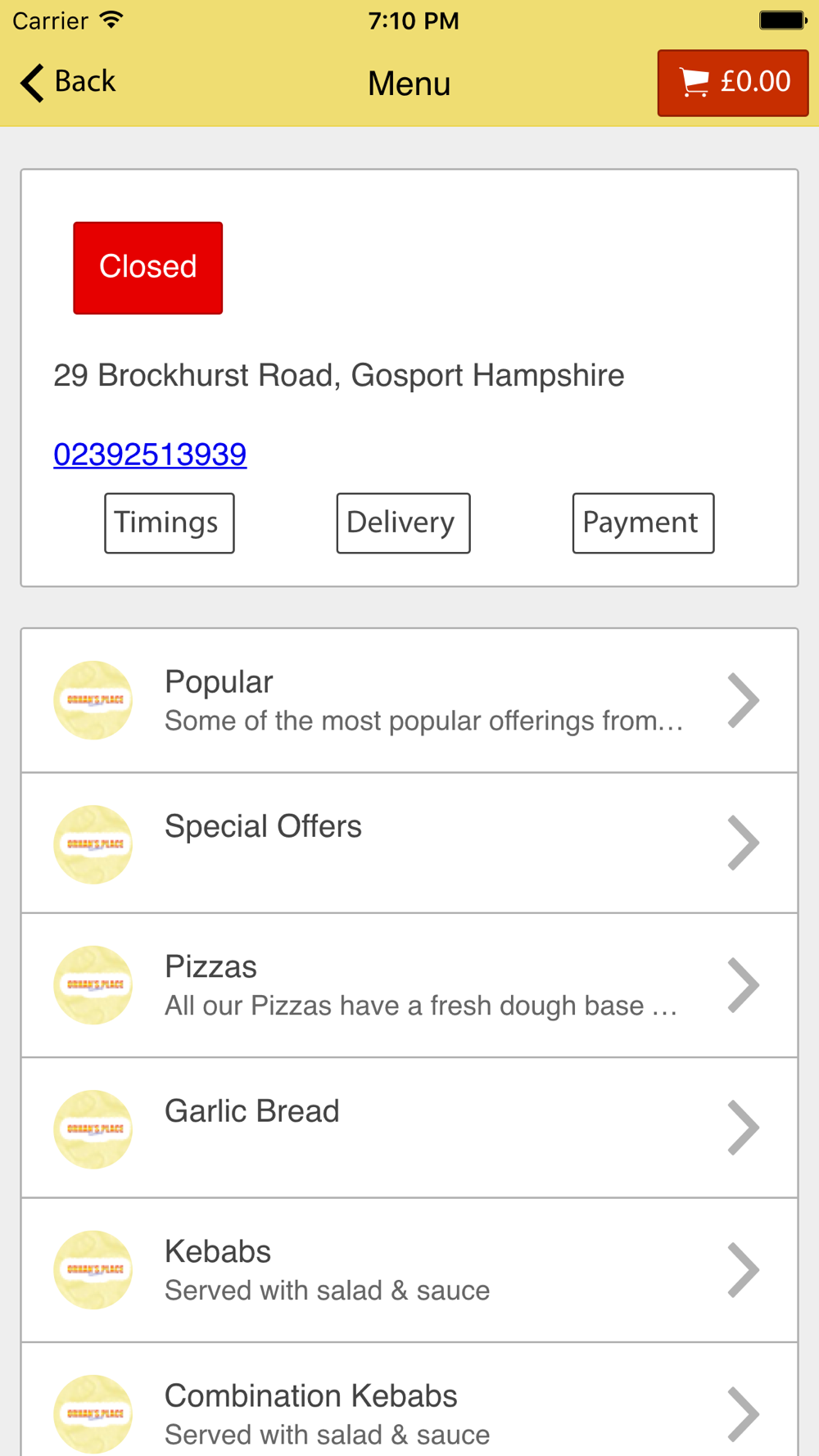Select the Pizzas category
This screenshot has width=819, height=1456.
(409, 985)
